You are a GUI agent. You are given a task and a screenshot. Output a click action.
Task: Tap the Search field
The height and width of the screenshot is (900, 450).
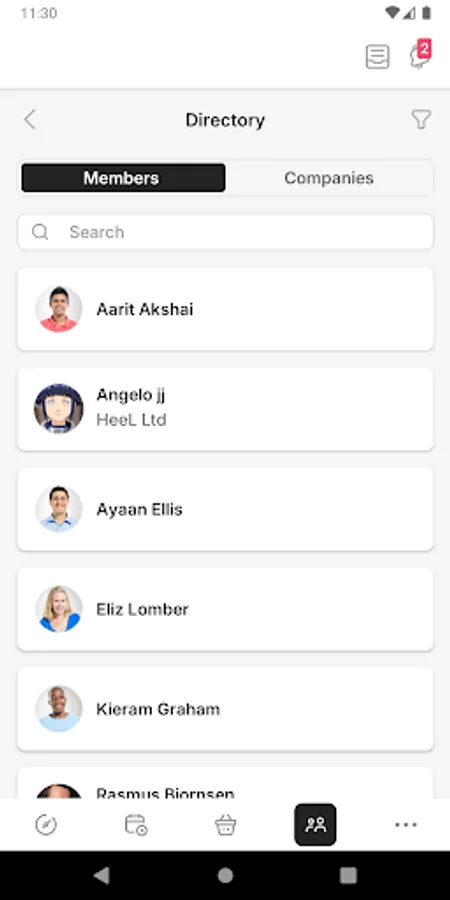pos(225,232)
